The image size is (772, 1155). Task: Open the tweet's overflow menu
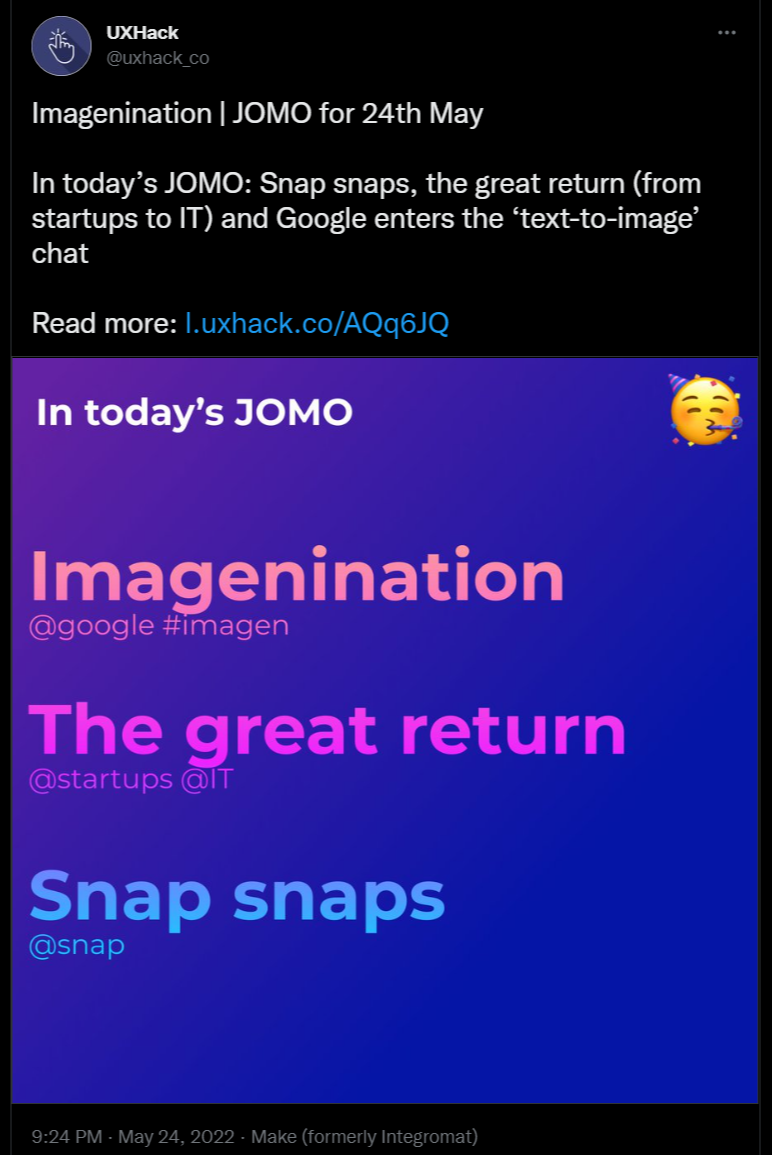[727, 33]
